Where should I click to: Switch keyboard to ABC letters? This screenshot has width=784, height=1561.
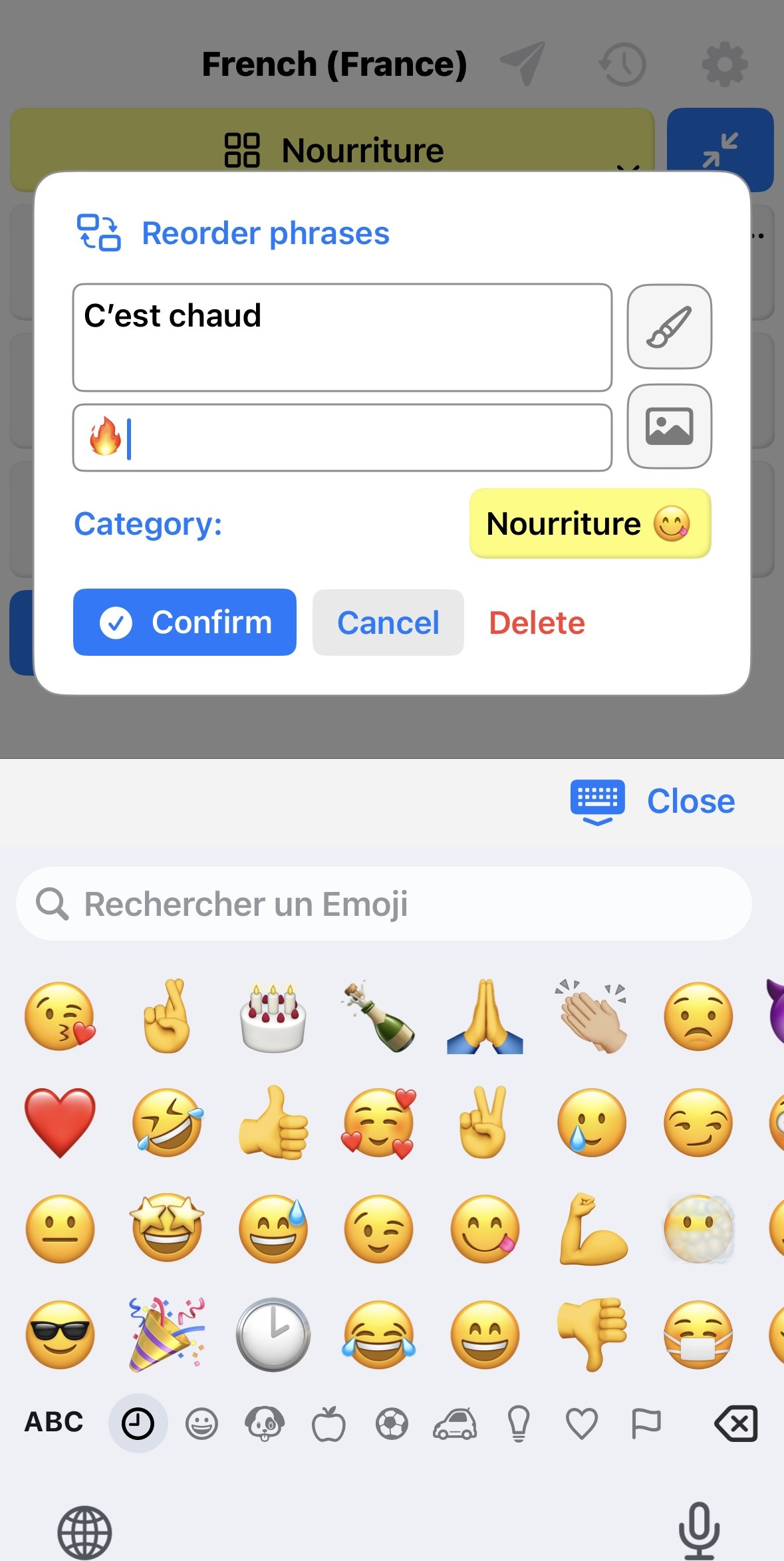(54, 1422)
